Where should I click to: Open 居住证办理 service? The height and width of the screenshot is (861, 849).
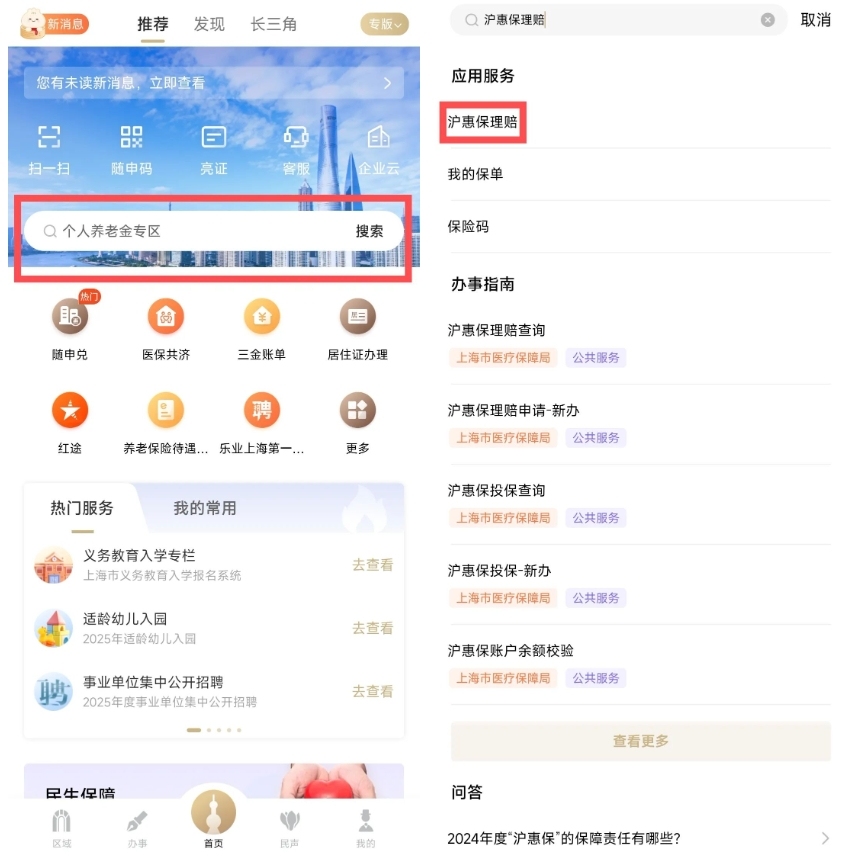[x=357, y=329]
